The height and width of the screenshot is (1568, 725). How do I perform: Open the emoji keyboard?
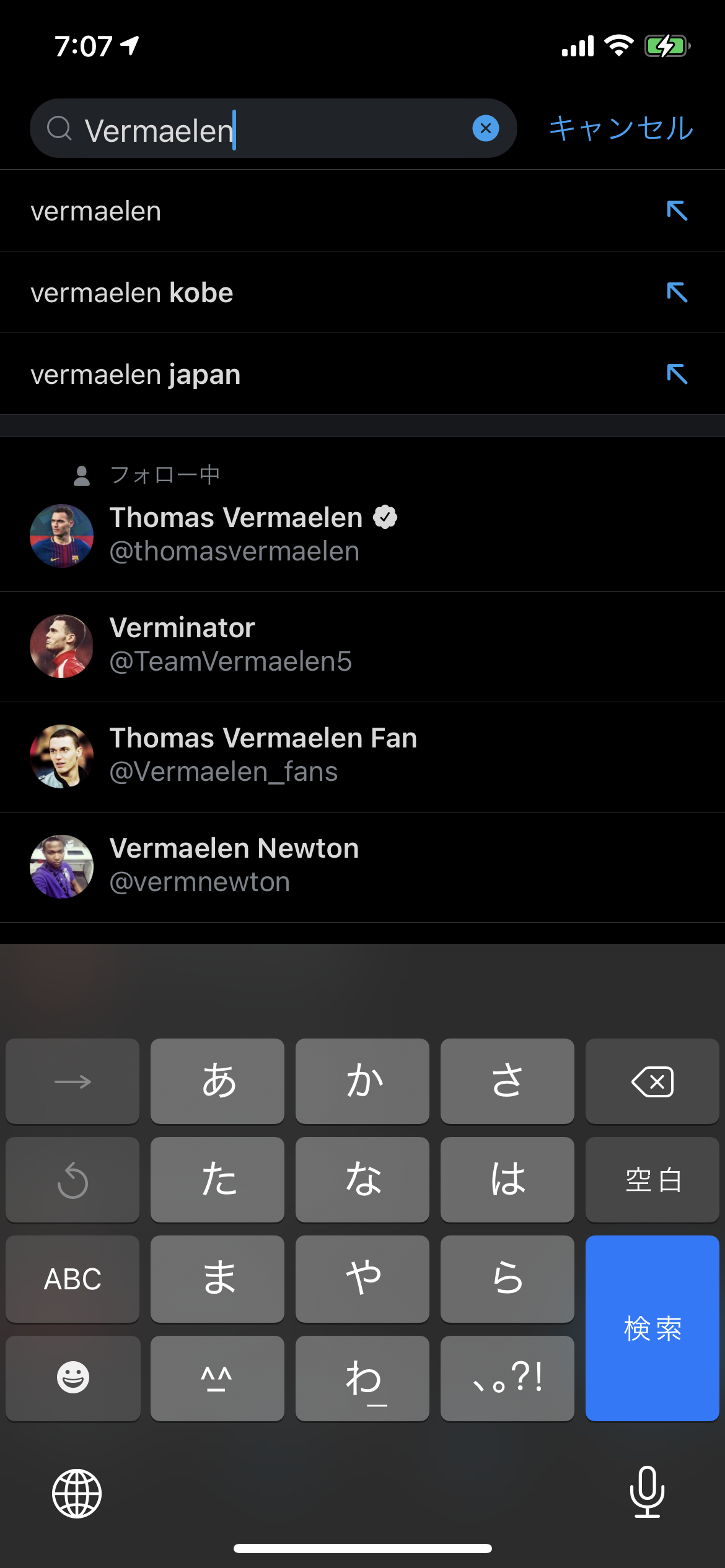pyautogui.click(x=72, y=1377)
